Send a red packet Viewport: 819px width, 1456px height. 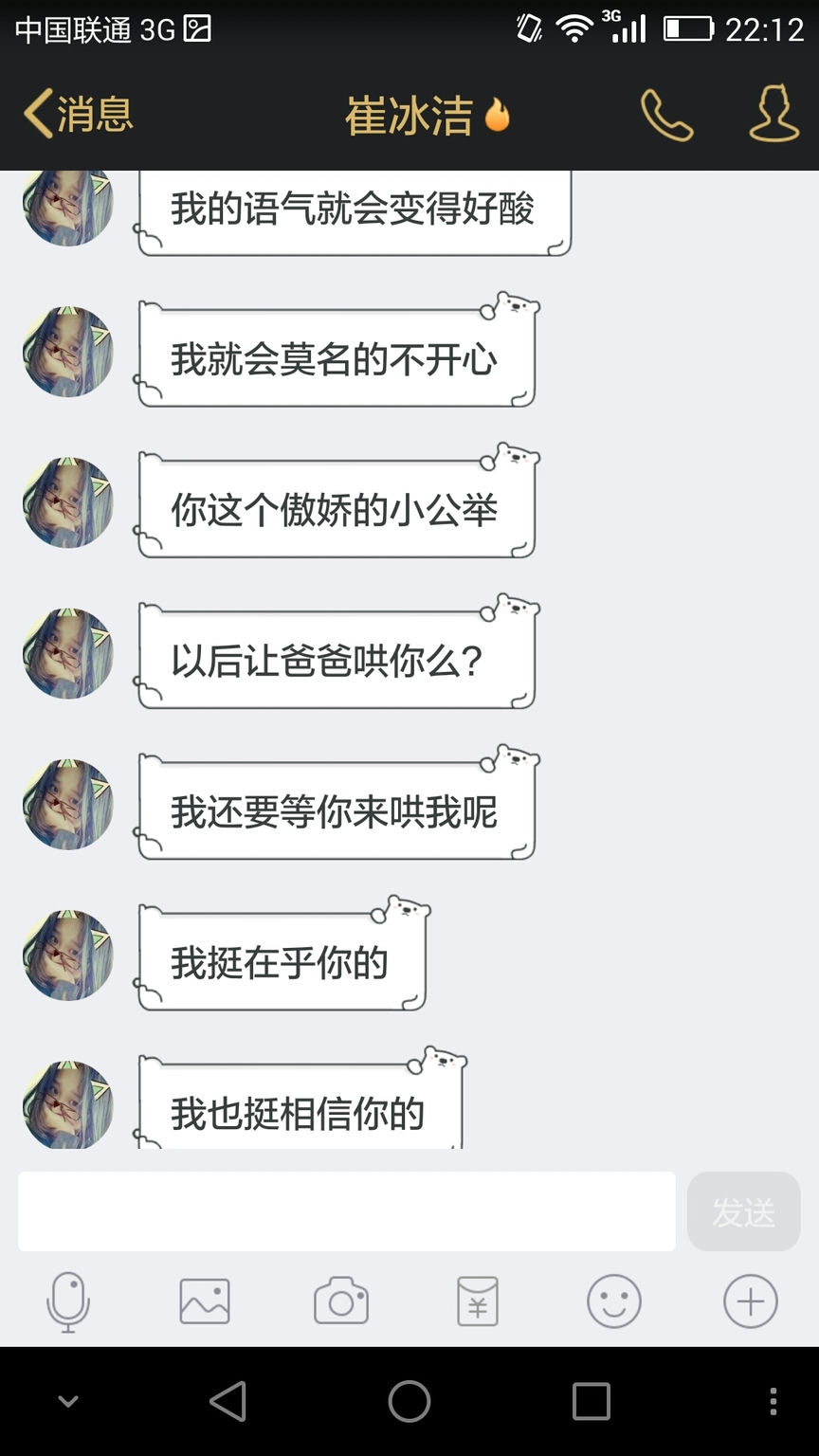point(478,1301)
